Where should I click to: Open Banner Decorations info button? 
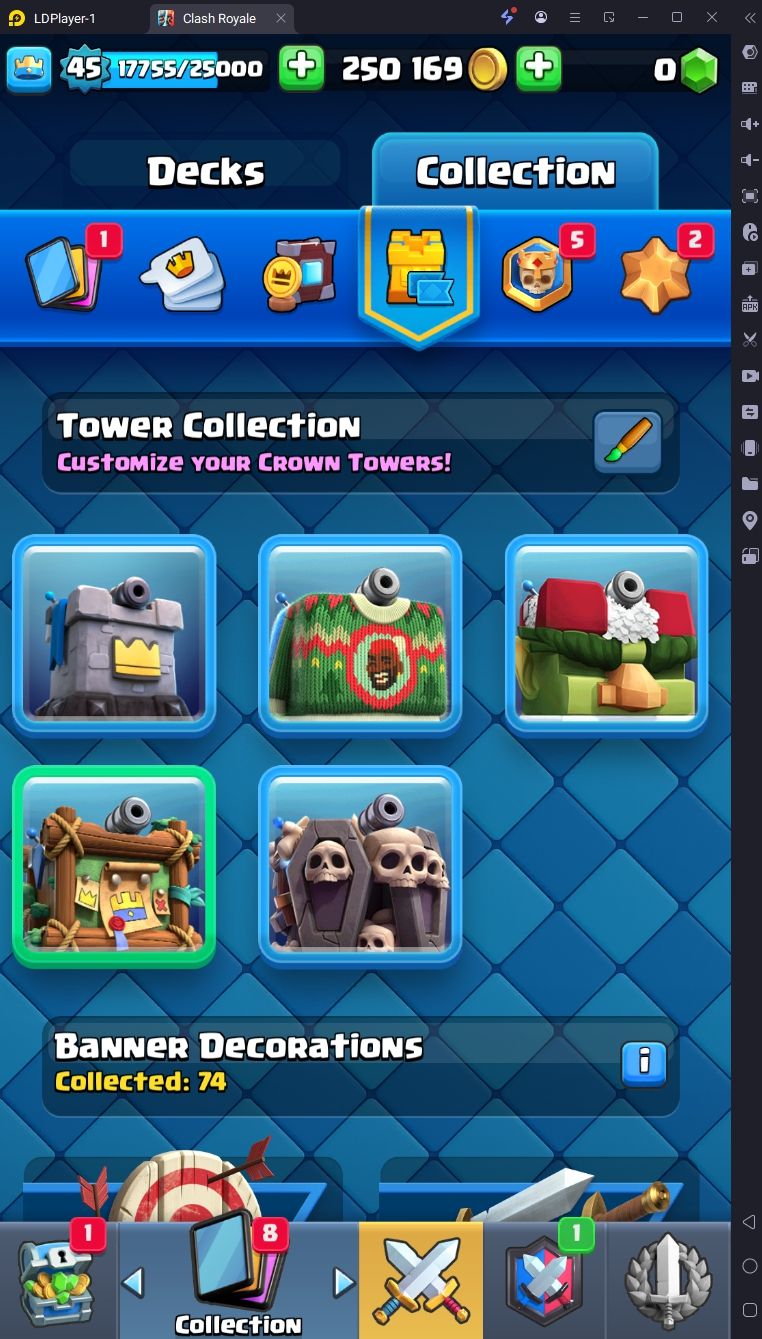(643, 1063)
